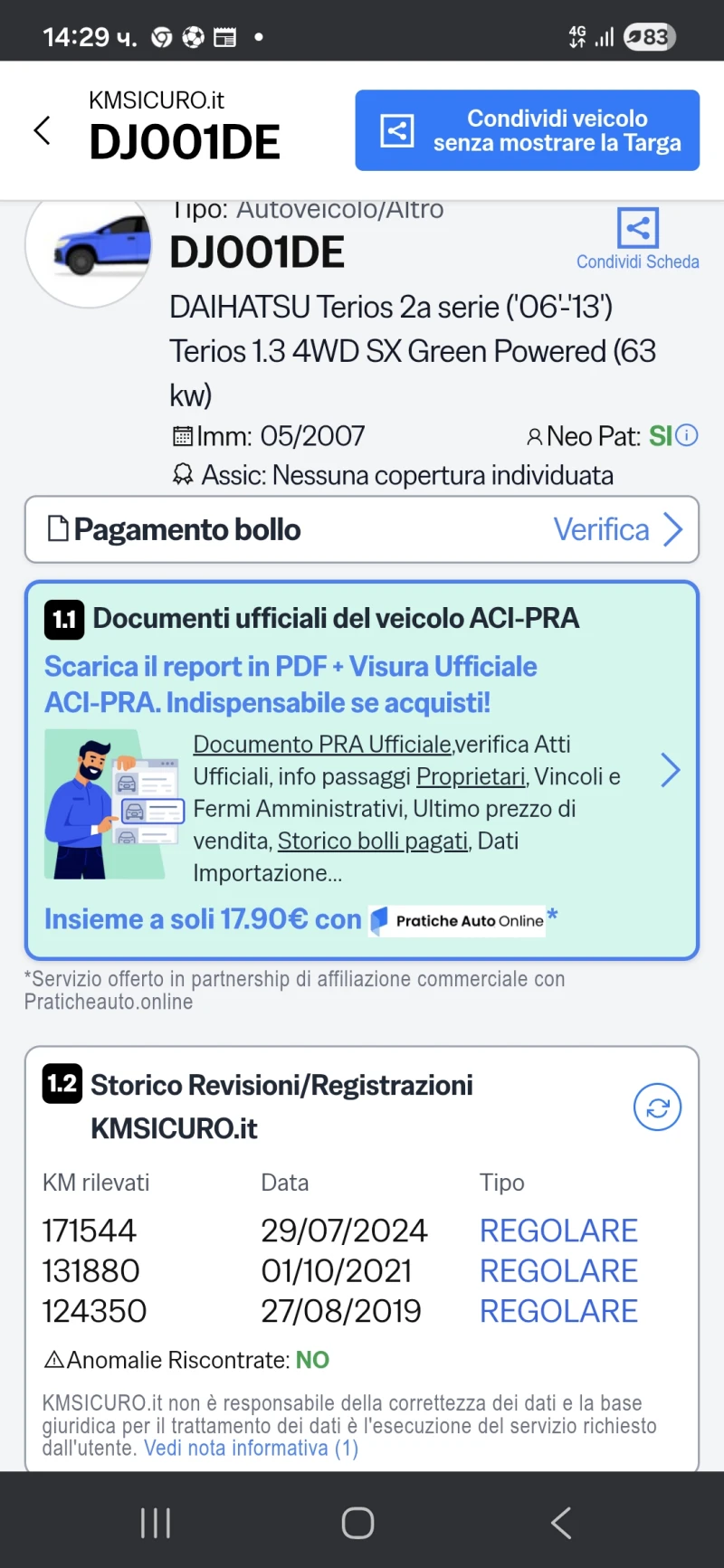The image size is (724, 1568).
Task: Go to the system home screen
Action: 358,1523
